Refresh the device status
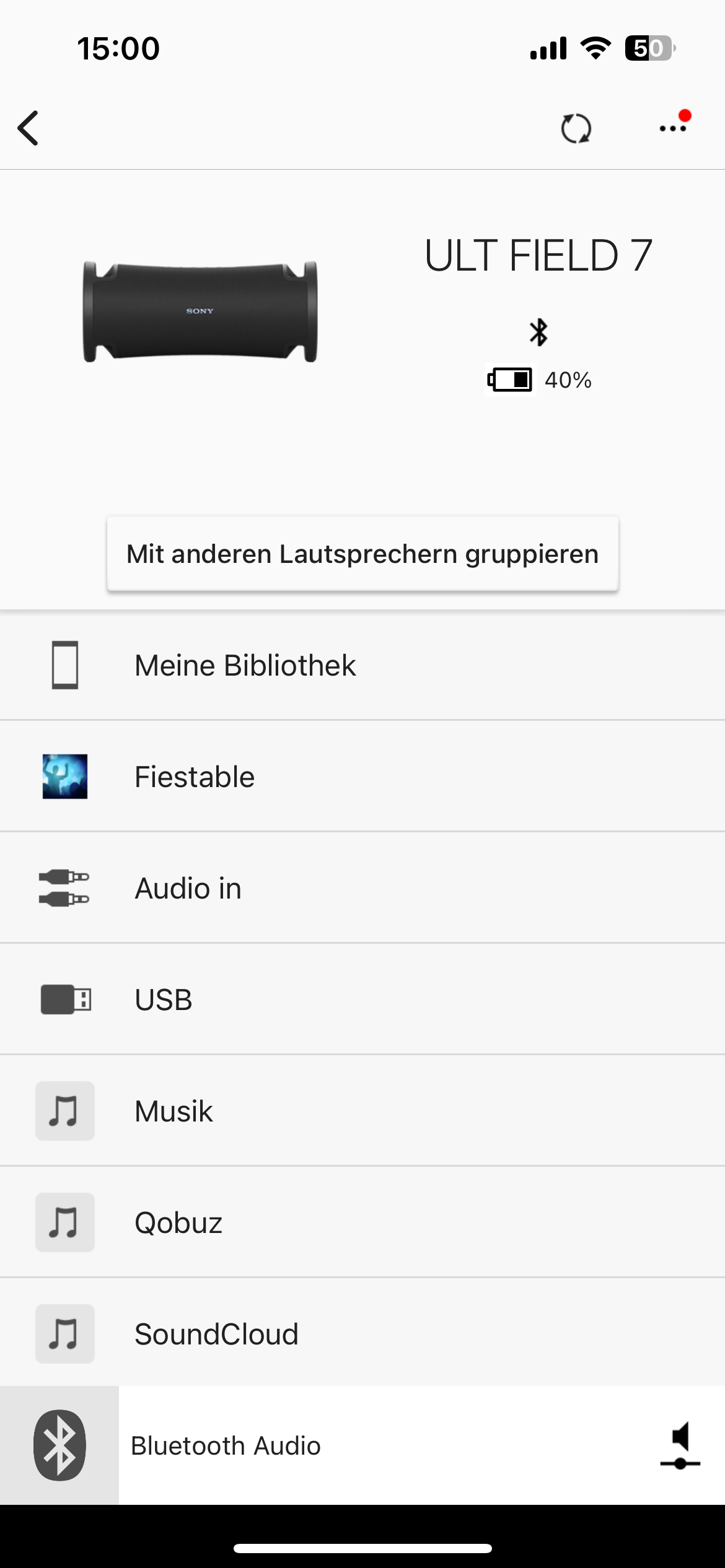The height and width of the screenshot is (1568, 725). tap(576, 129)
